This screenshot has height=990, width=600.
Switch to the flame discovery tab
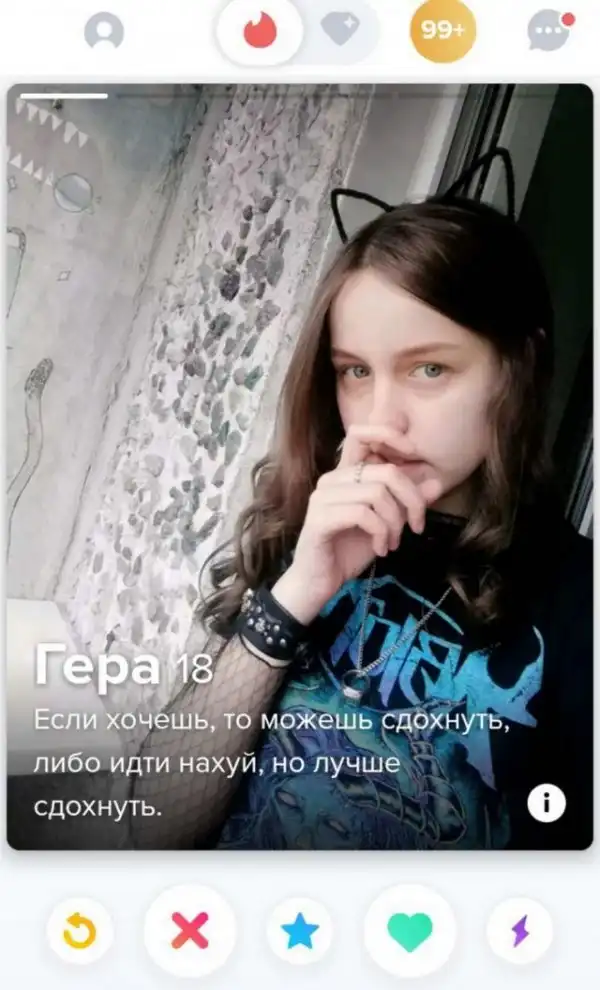coord(260,32)
